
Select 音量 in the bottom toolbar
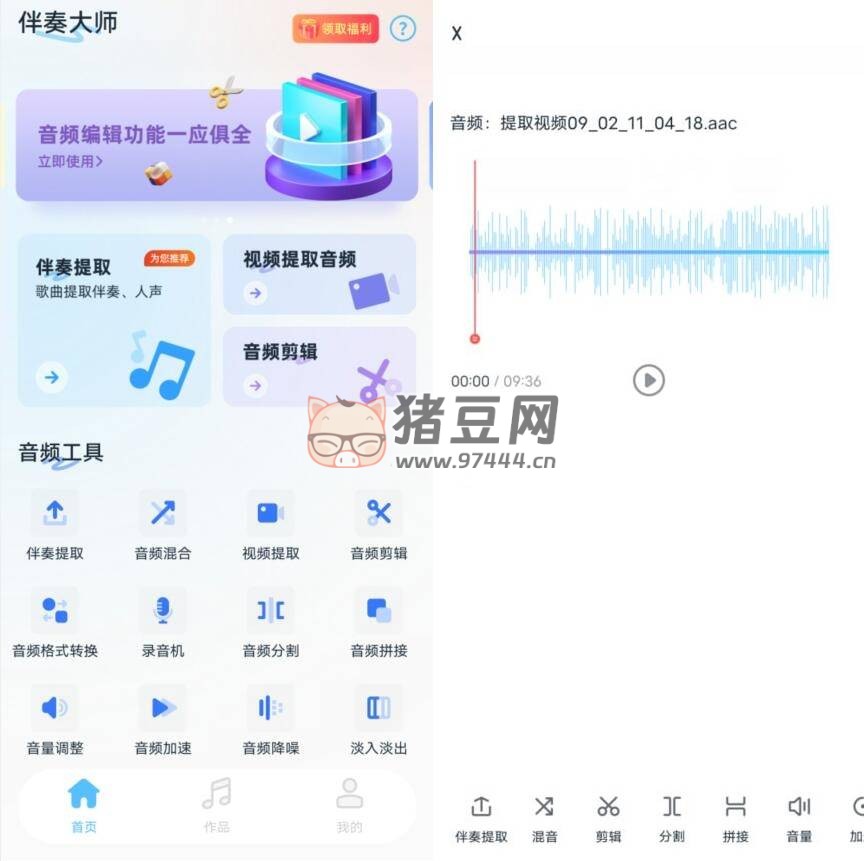pos(799,817)
